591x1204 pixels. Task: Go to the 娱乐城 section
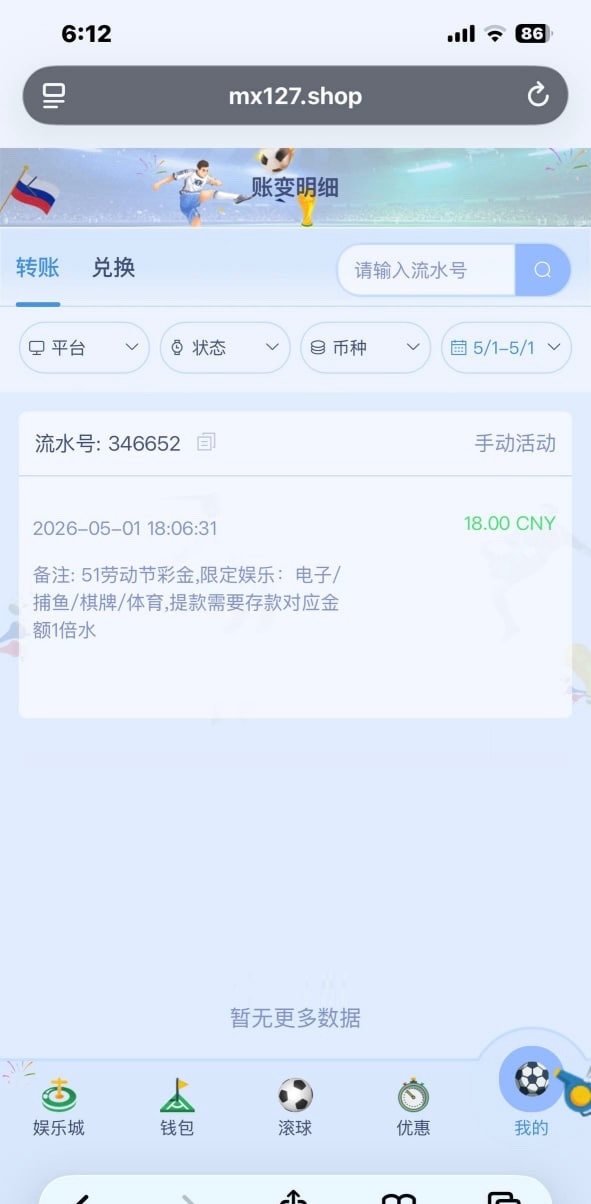[x=59, y=1108]
